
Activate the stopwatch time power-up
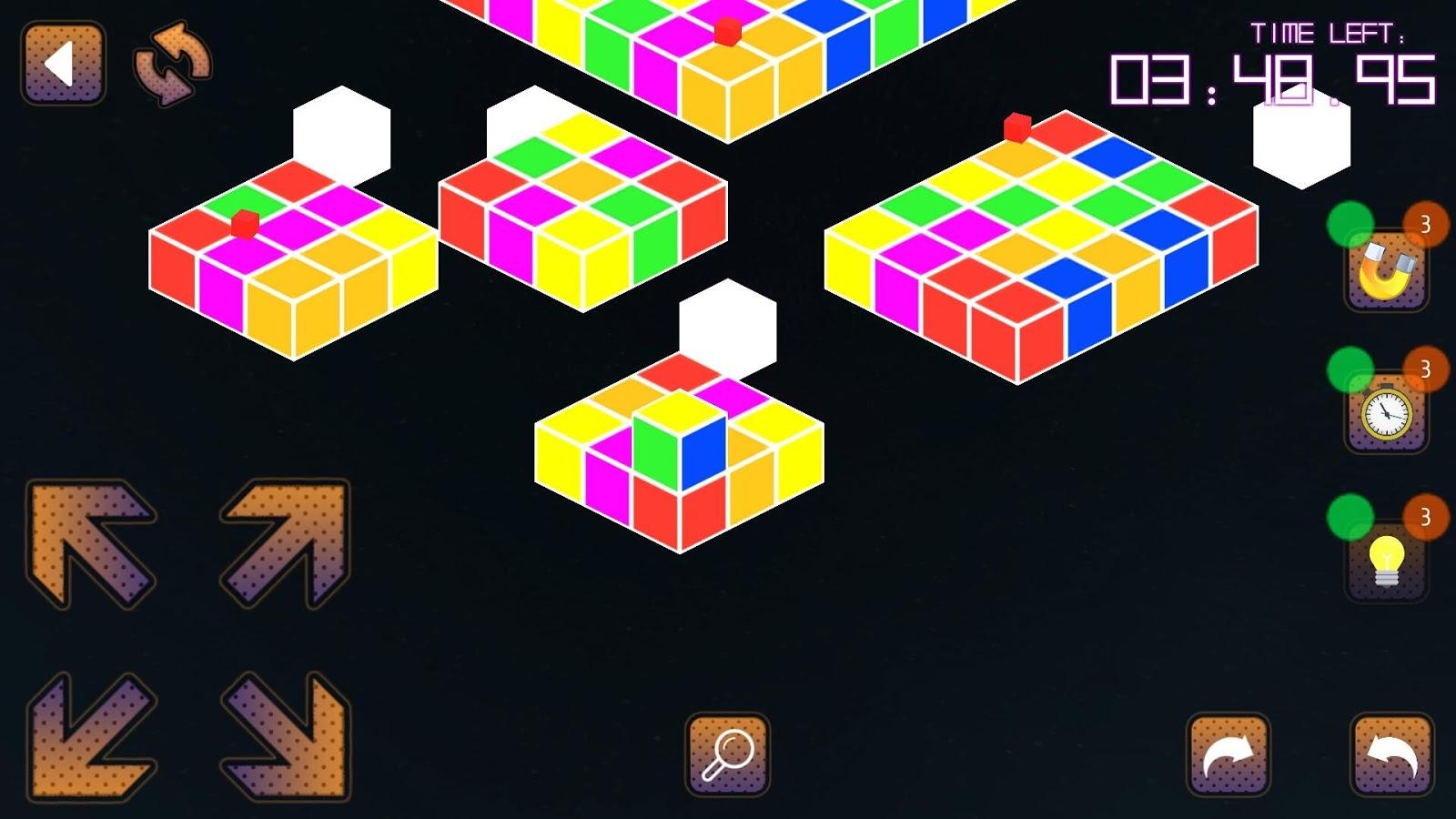(x=1386, y=414)
